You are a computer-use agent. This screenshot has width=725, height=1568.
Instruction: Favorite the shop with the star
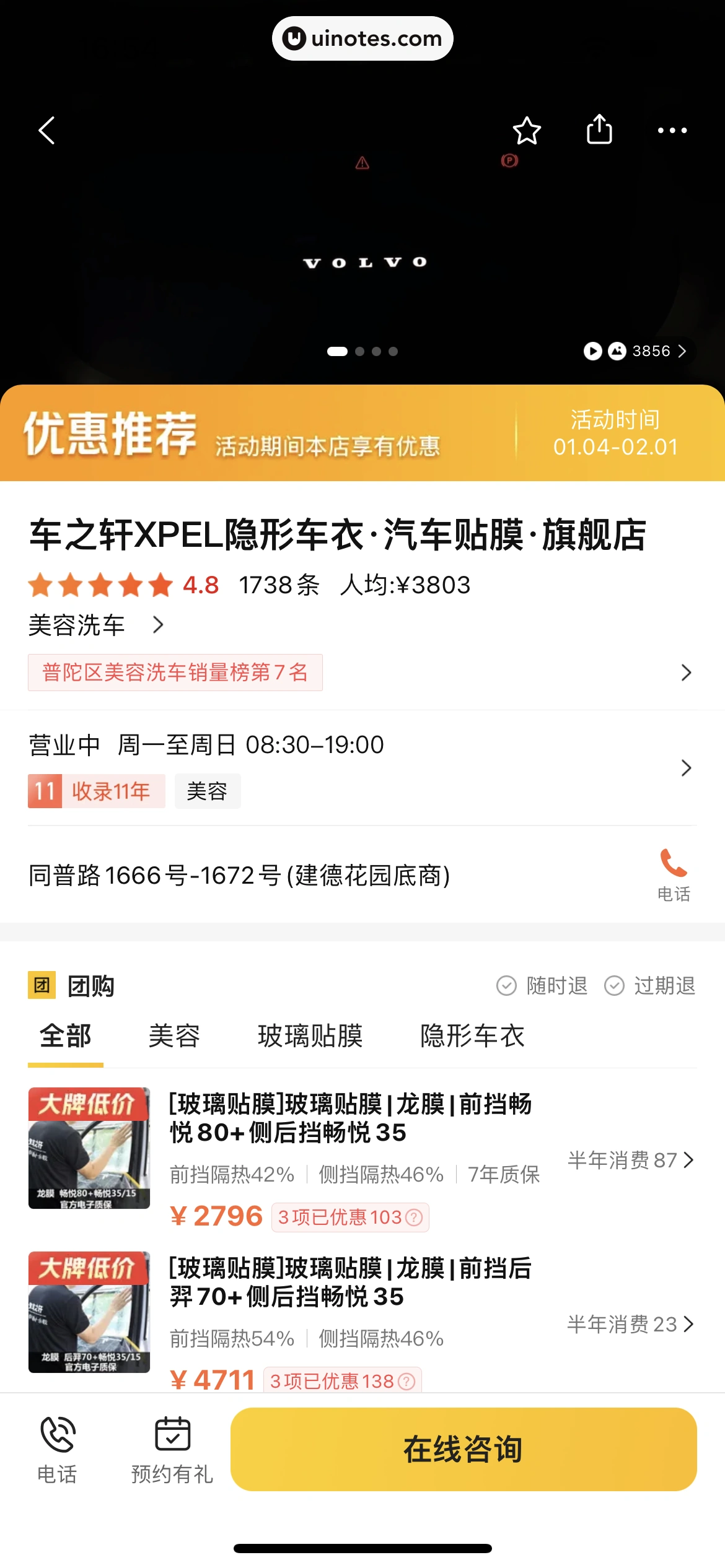point(526,130)
